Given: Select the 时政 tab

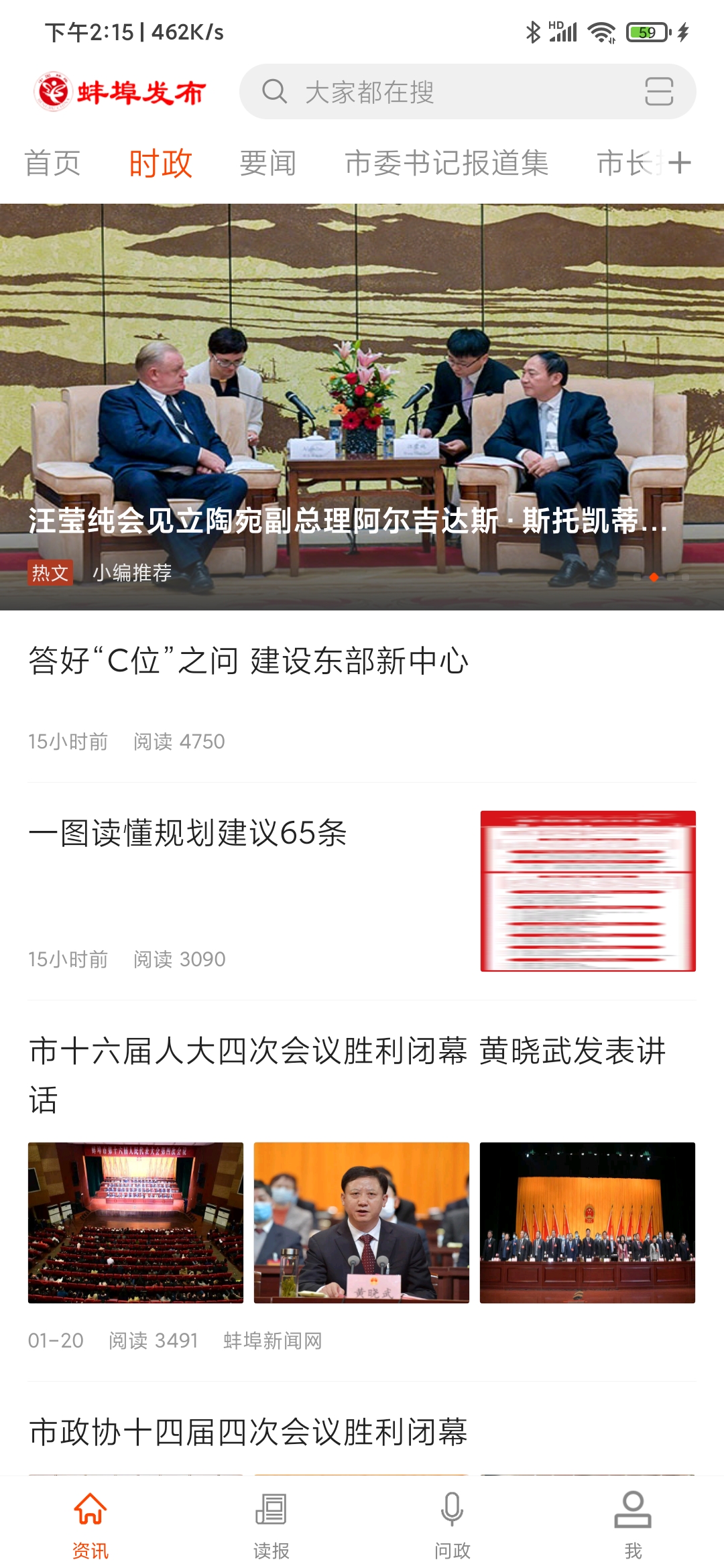Looking at the screenshot, I should (x=161, y=164).
